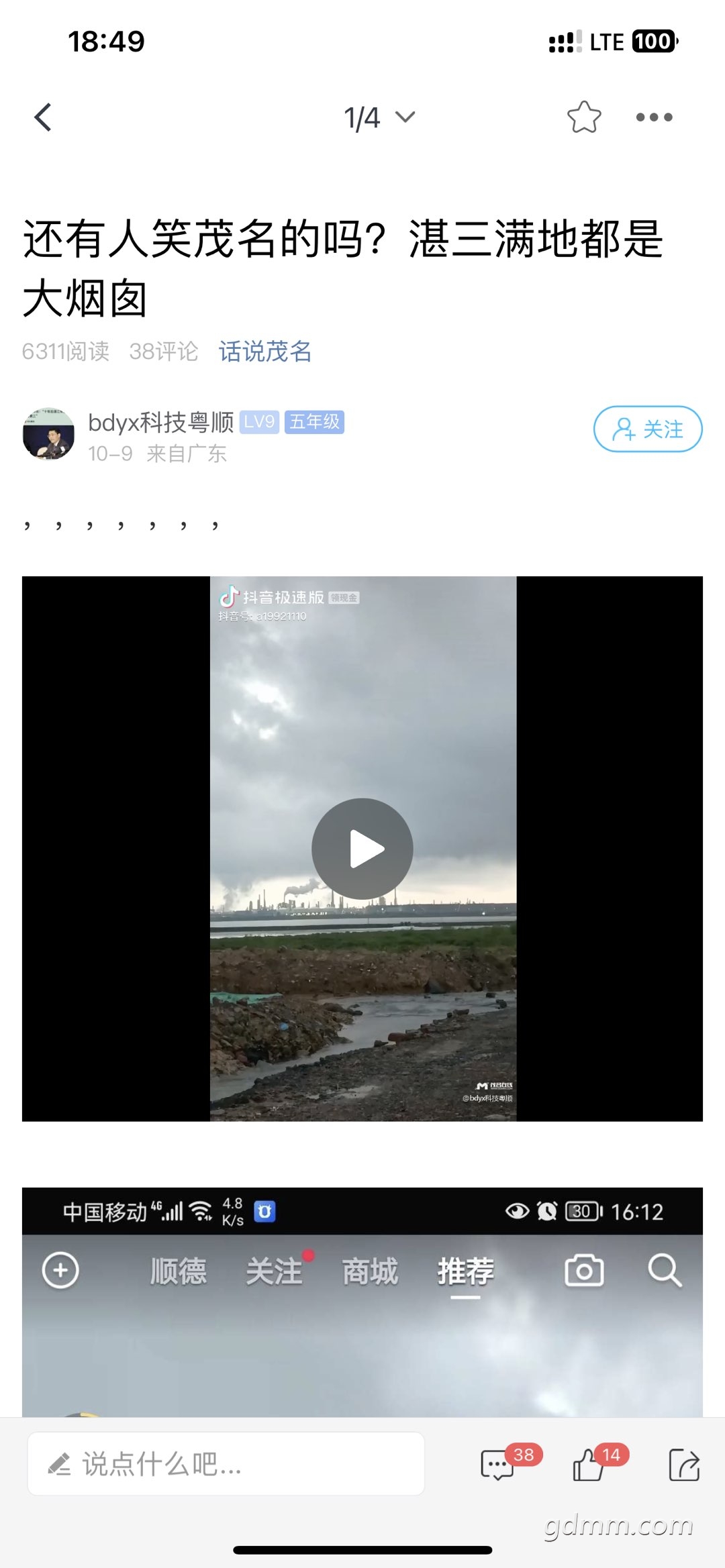Open the 话说茂名 forum link
725x1568 pixels.
(x=265, y=351)
